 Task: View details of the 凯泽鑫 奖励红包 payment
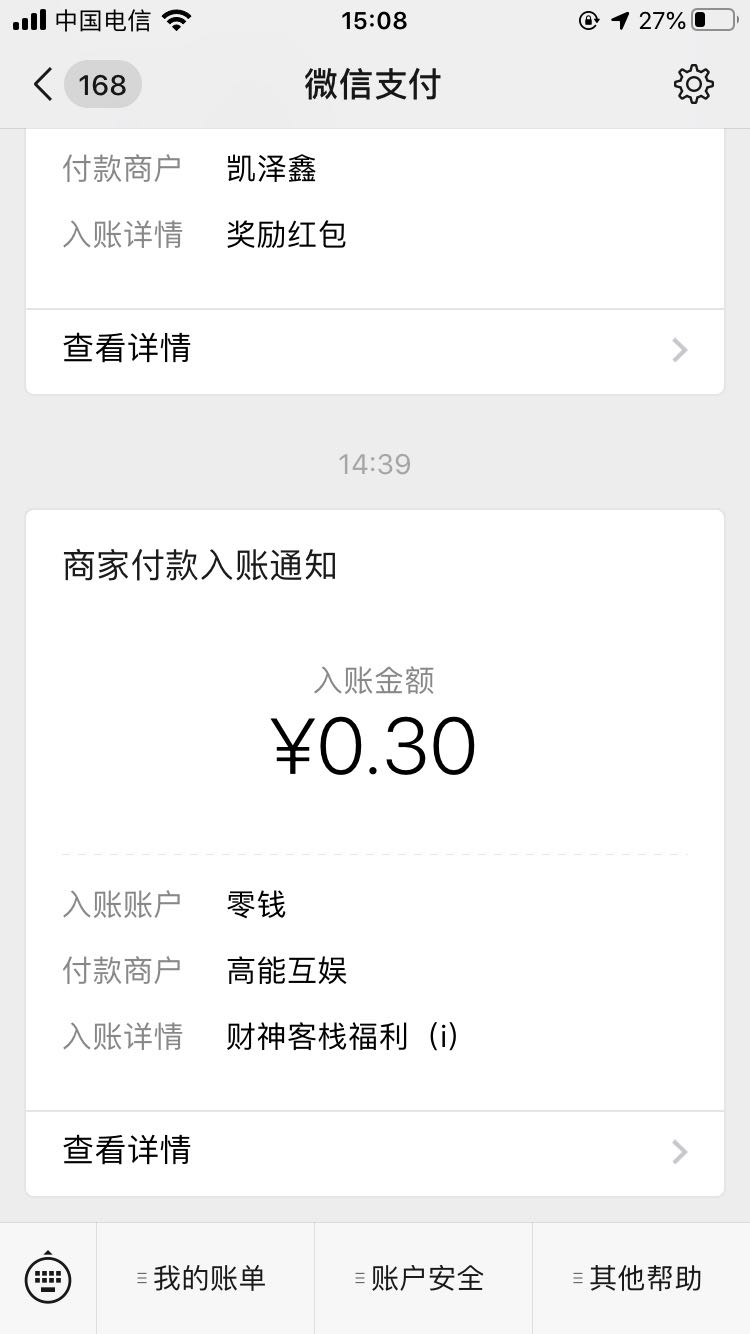375,349
